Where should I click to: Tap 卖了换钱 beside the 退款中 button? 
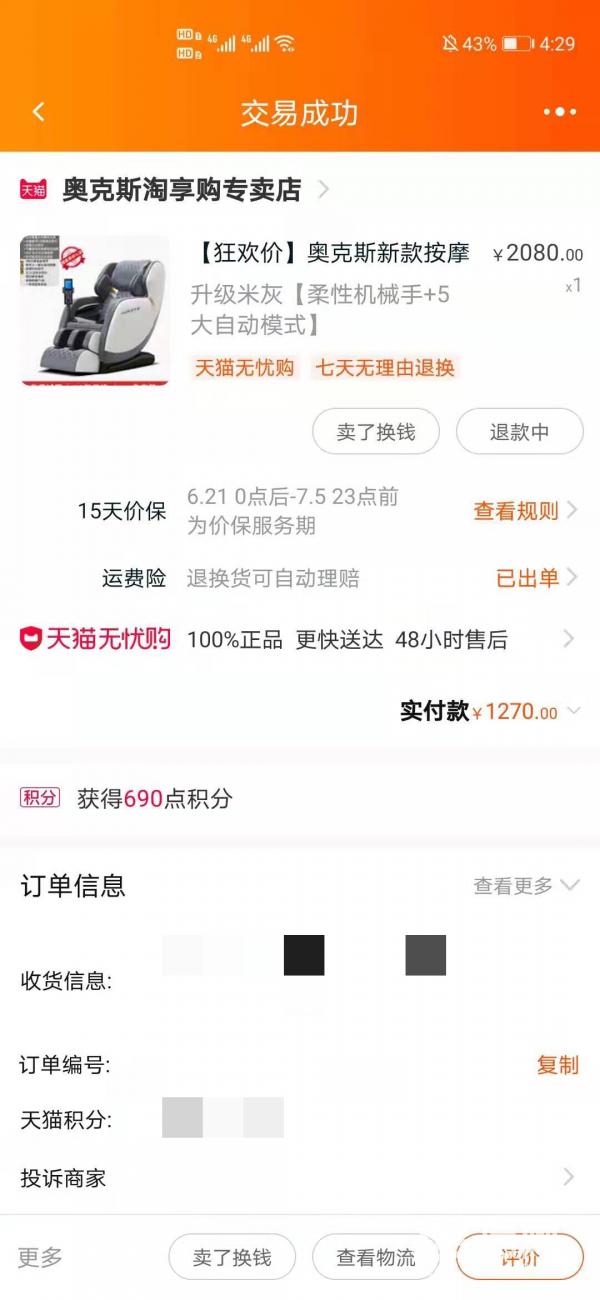375,432
